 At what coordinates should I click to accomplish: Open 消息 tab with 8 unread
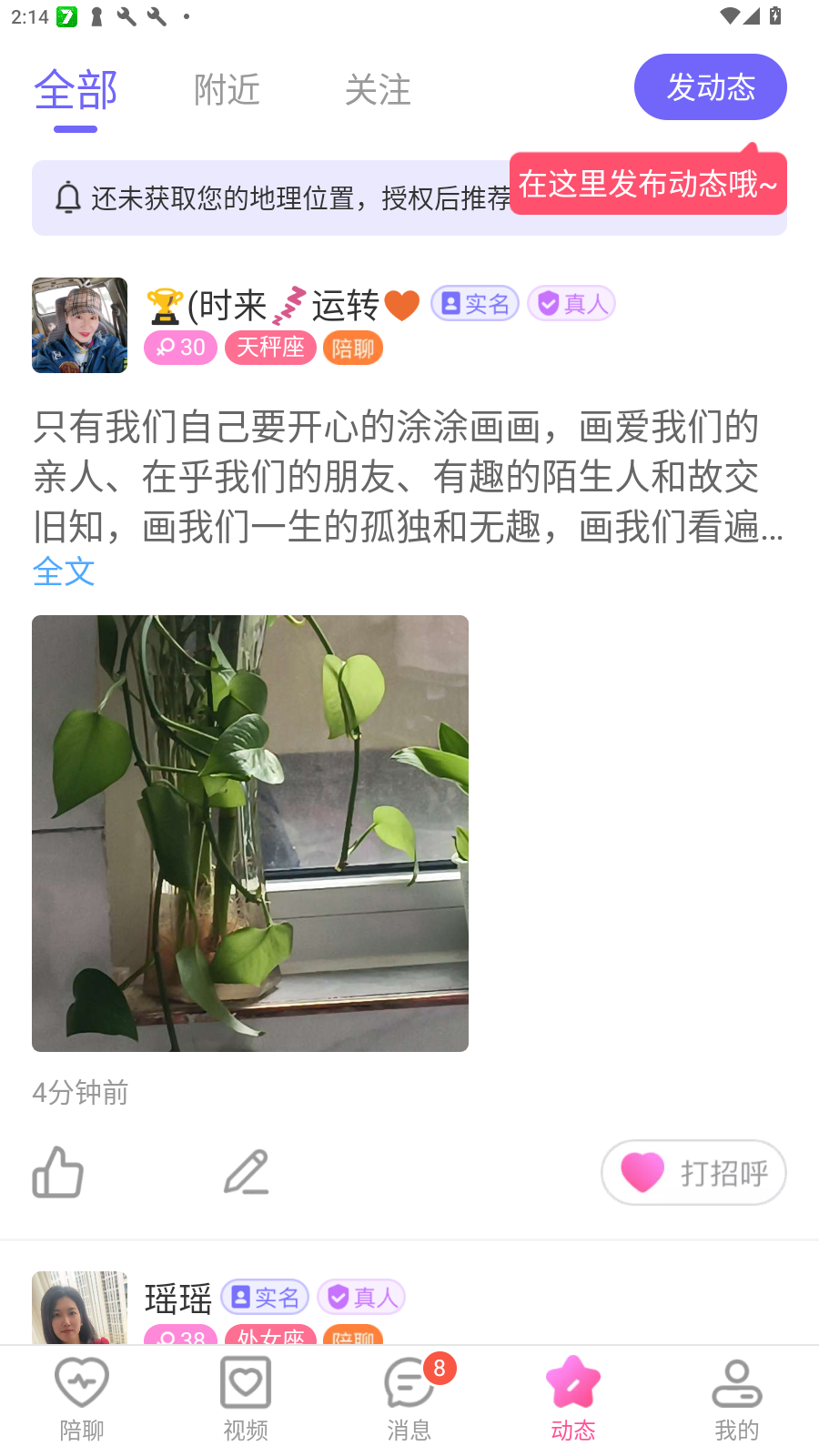coord(409,1399)
